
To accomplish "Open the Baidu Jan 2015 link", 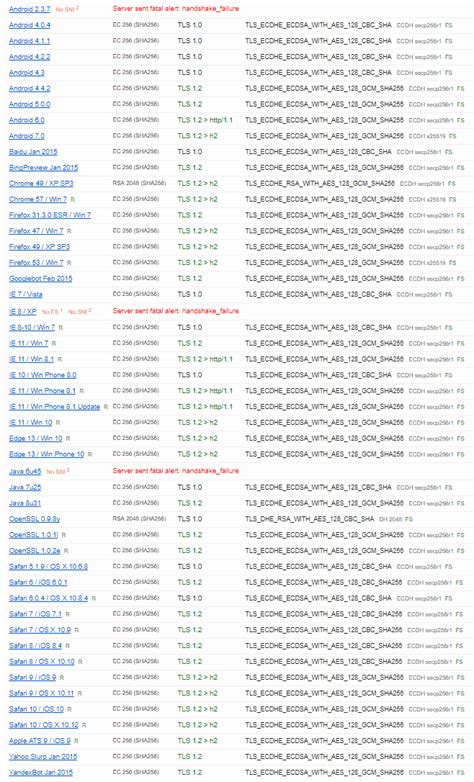I will point(33,152).
